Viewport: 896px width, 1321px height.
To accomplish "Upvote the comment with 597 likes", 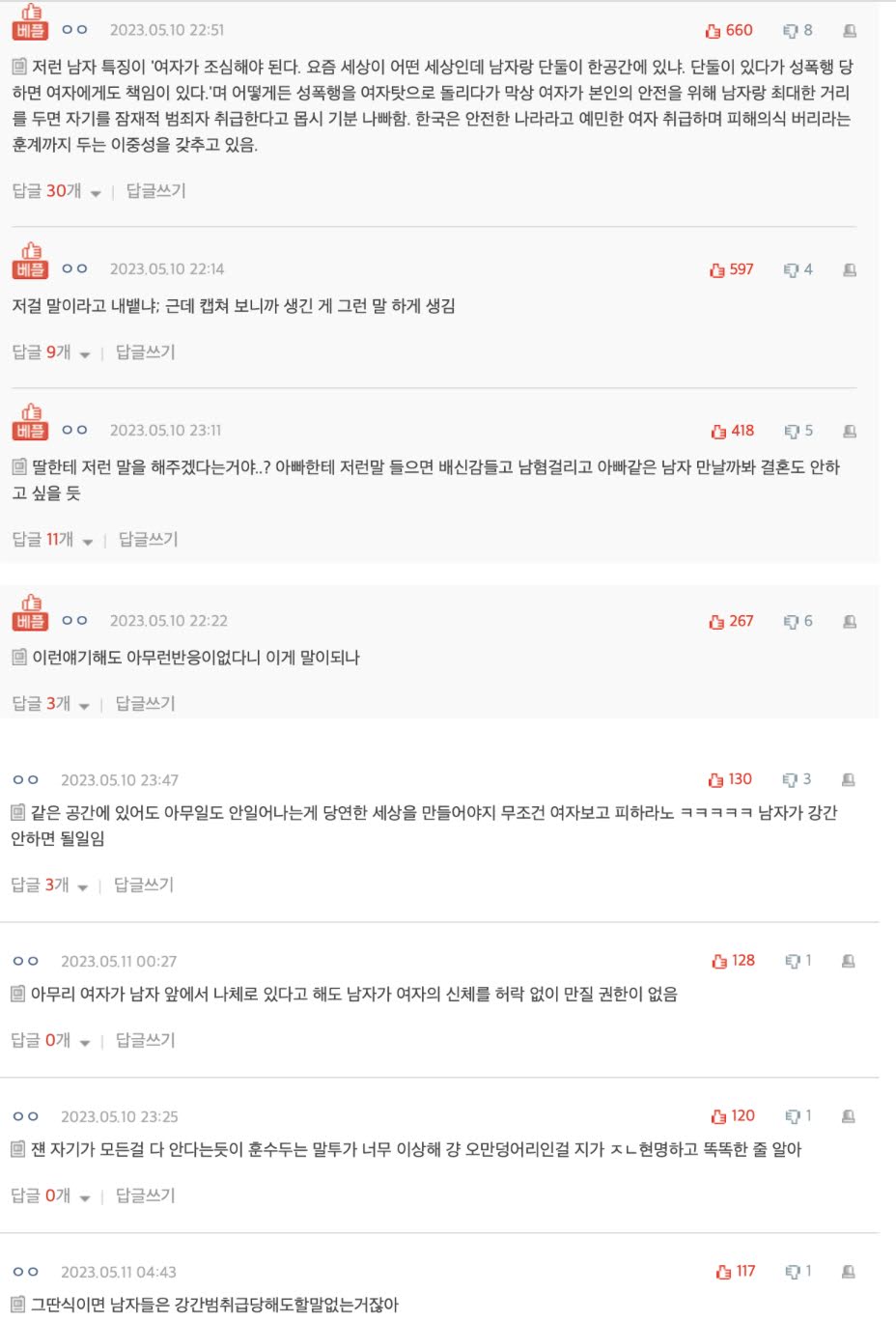I will click(731, 269).
